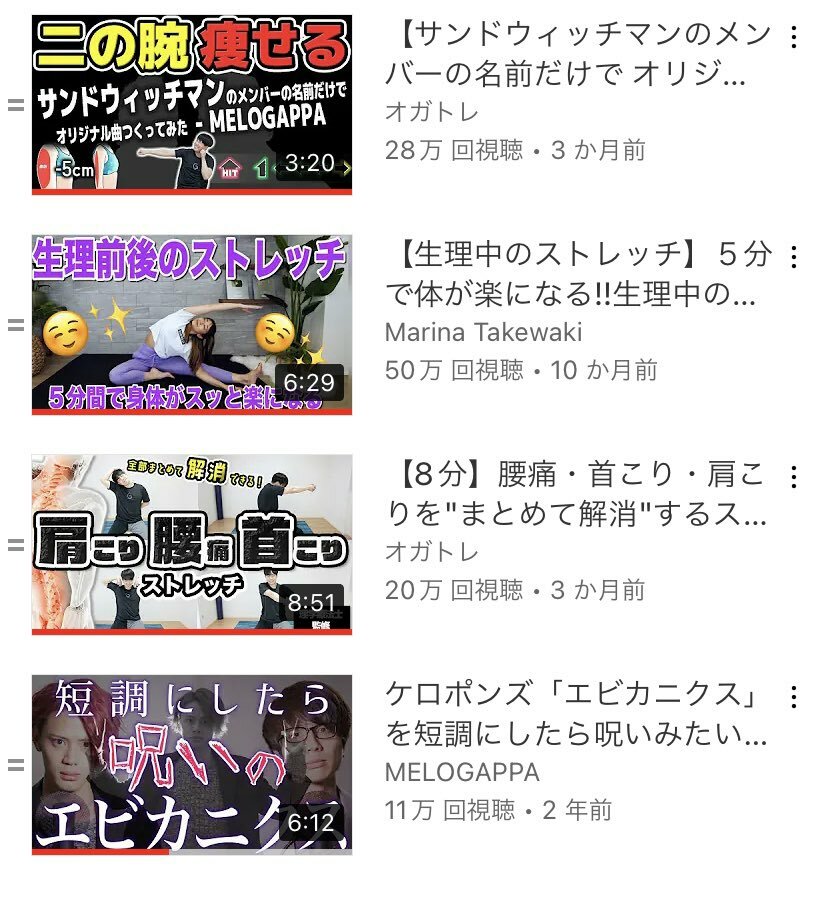This screenshot has height=903, width=828.
Task: Open the overflow menu for 腰痛・首こり video
Action: [793, 477]
